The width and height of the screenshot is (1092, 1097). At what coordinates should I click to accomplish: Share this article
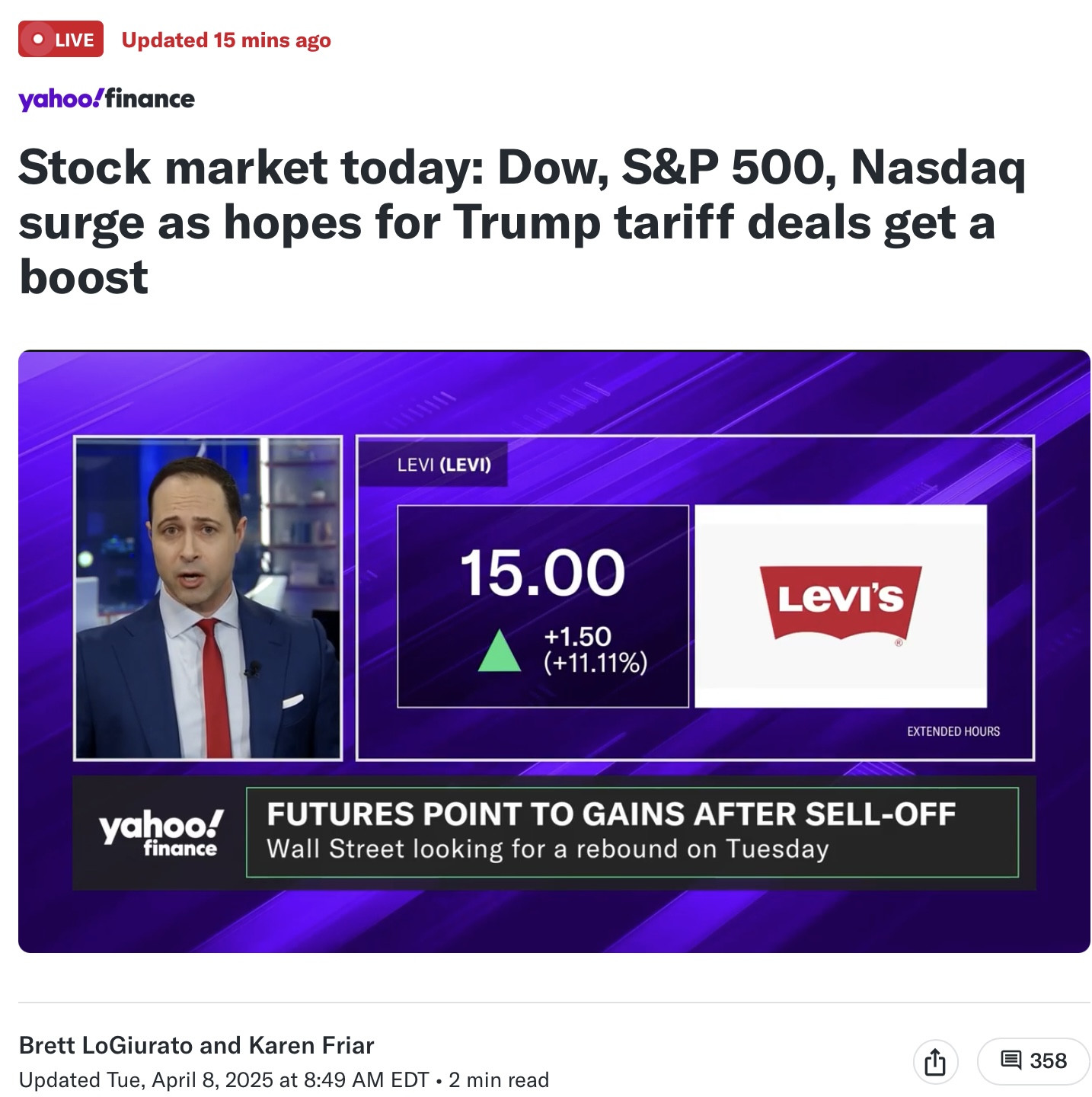click(x=934, y=1061)
